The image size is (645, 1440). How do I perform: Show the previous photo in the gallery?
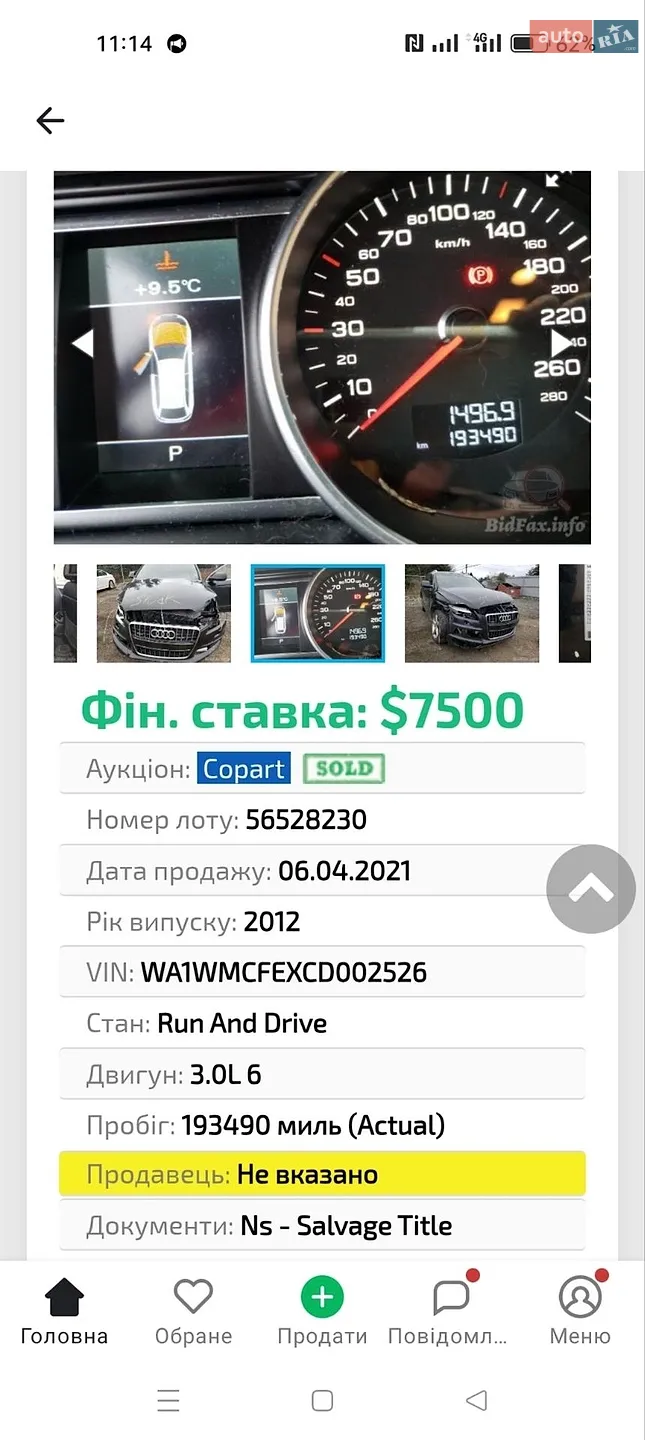(x=83, y=343)
